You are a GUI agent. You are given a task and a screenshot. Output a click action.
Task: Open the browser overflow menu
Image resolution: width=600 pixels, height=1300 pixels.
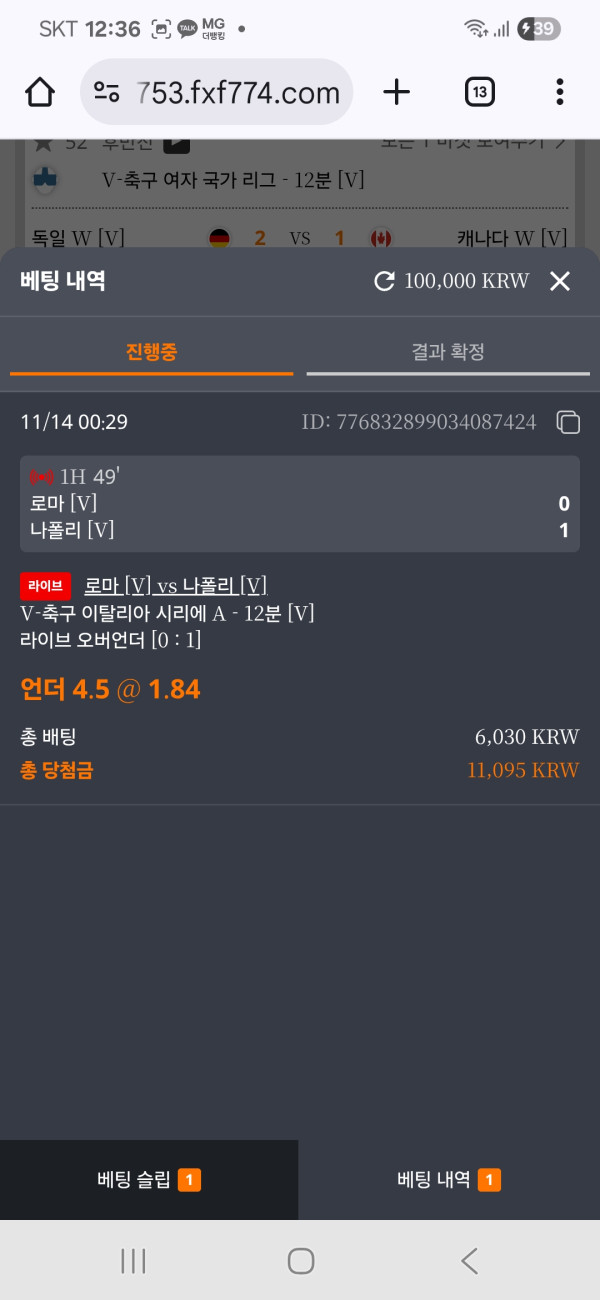(559, 93)
